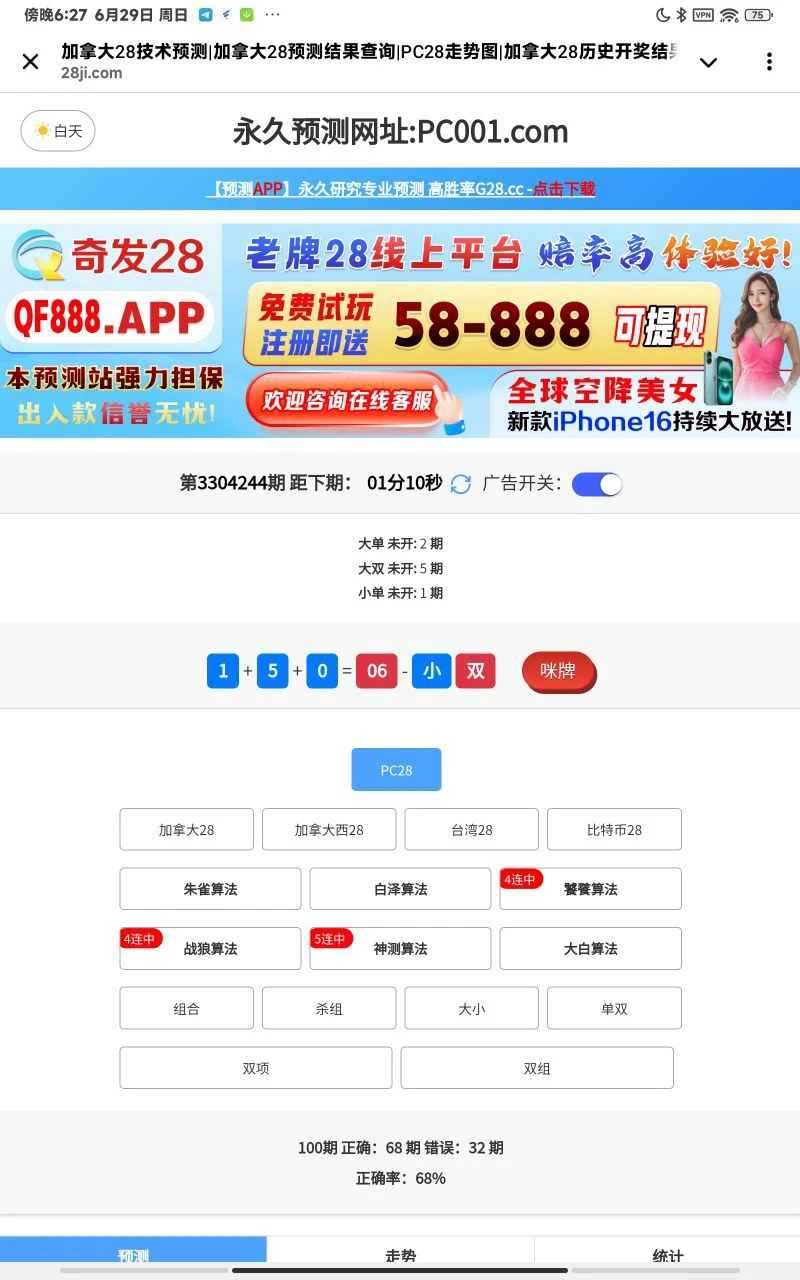Choose the 大白算法 algorithm
Viewport: 800px width, 1280px height.
(590, 949)
